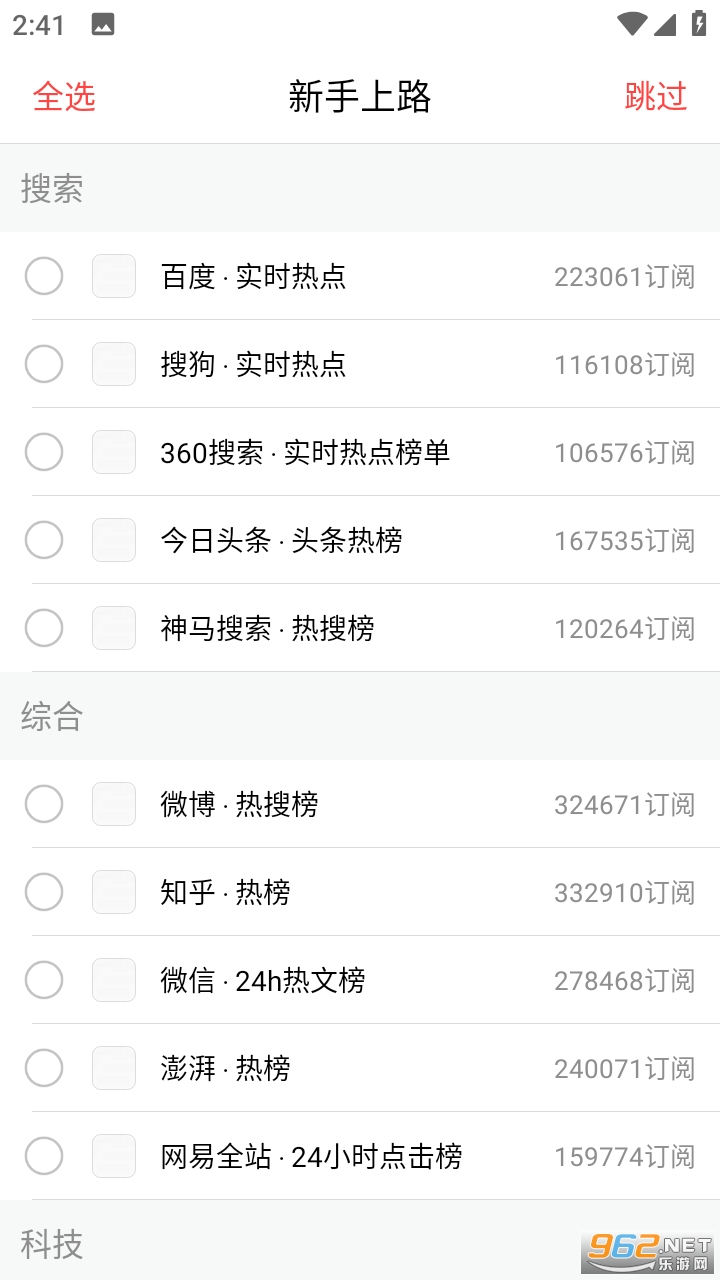Image resolution: width=720 pixels, height=1280 pixels.
Task: Select 知乎 · 热榜
Action: 44,892
